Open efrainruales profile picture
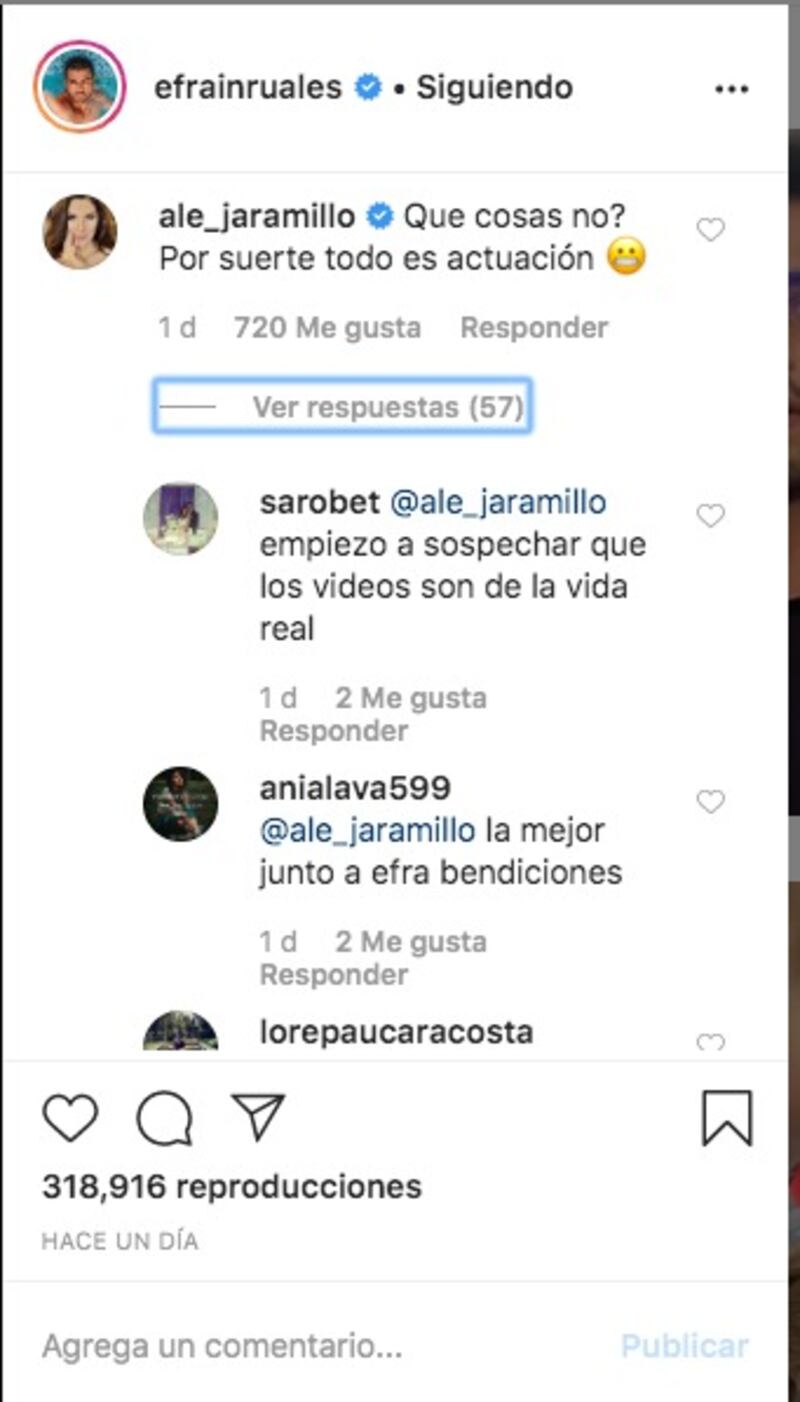Image resolution: width=800 pixels, height=1402 pixels. click(80, 87)
